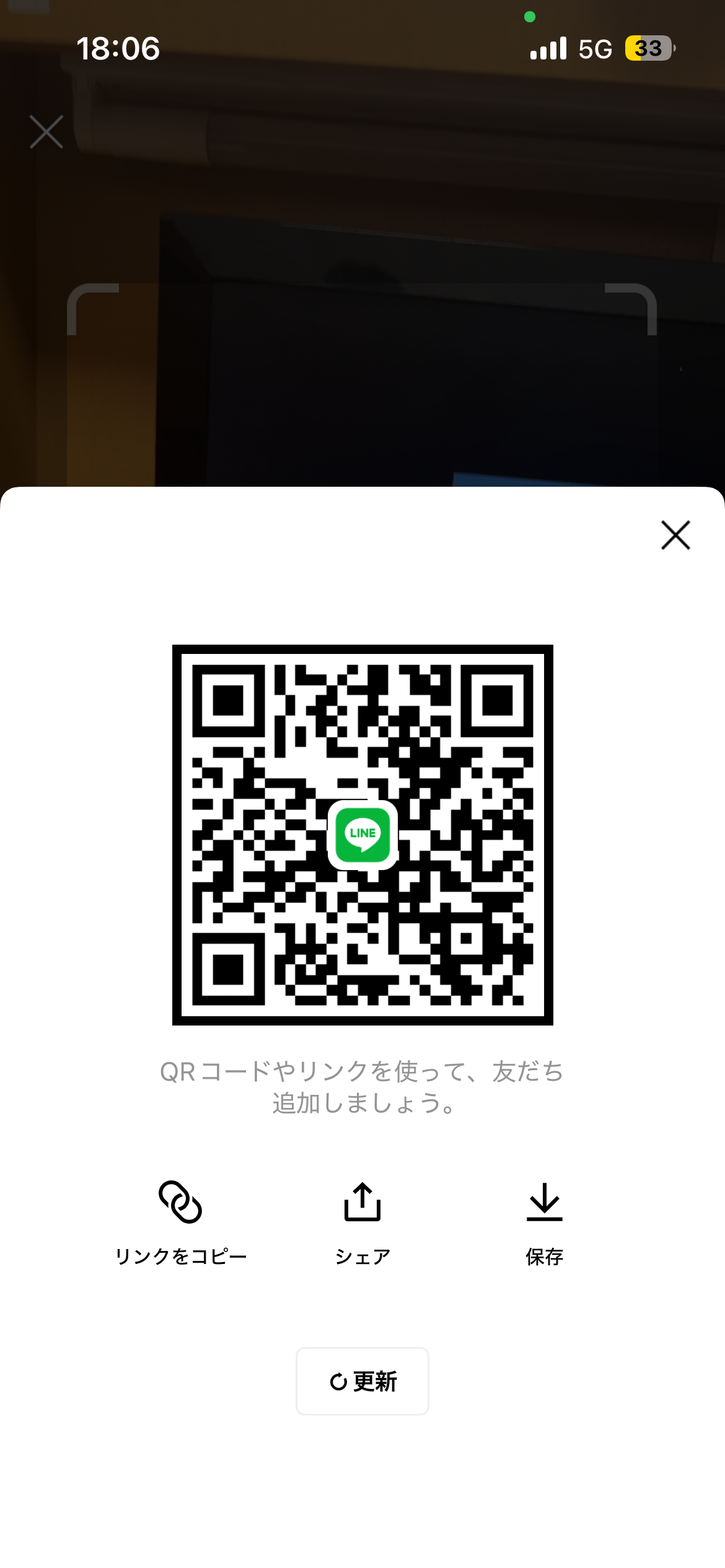Tap the status bar clock showing 18:06

click(120, 48)
